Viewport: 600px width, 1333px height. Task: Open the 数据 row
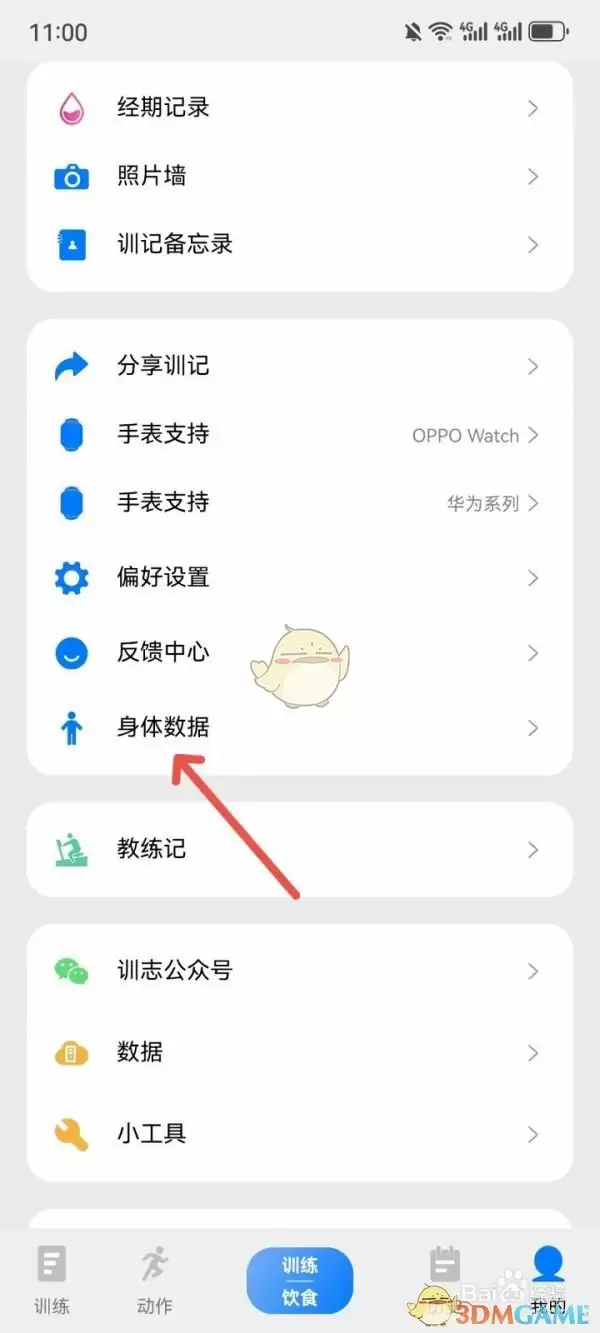pos(300,1052)
